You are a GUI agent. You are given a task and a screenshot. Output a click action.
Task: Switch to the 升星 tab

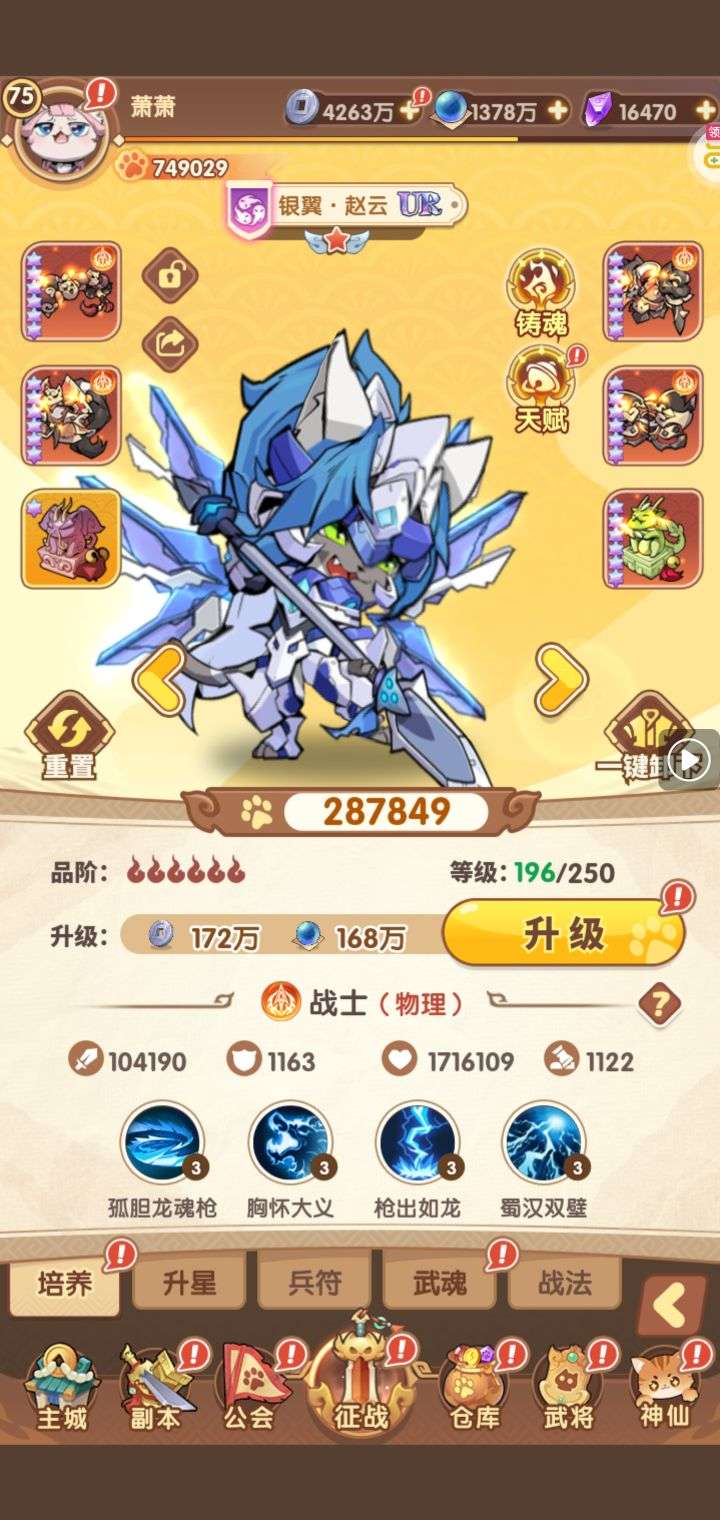click(x=190, y=1282)
